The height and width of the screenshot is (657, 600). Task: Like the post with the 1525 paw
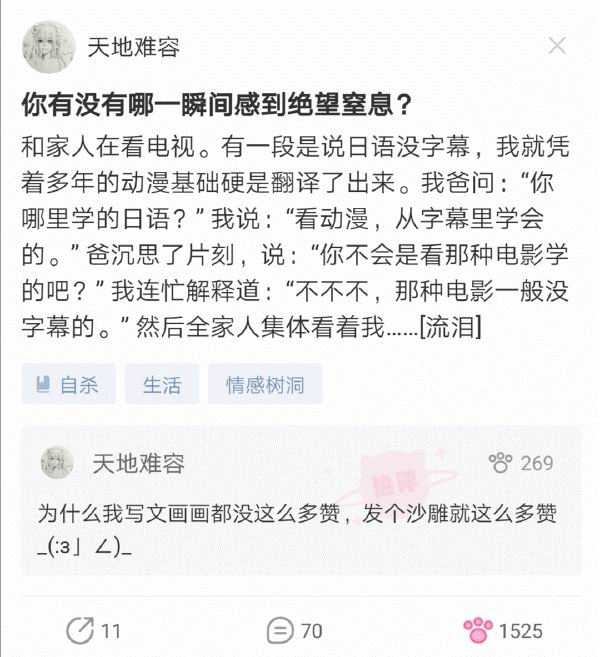point(478,630)
